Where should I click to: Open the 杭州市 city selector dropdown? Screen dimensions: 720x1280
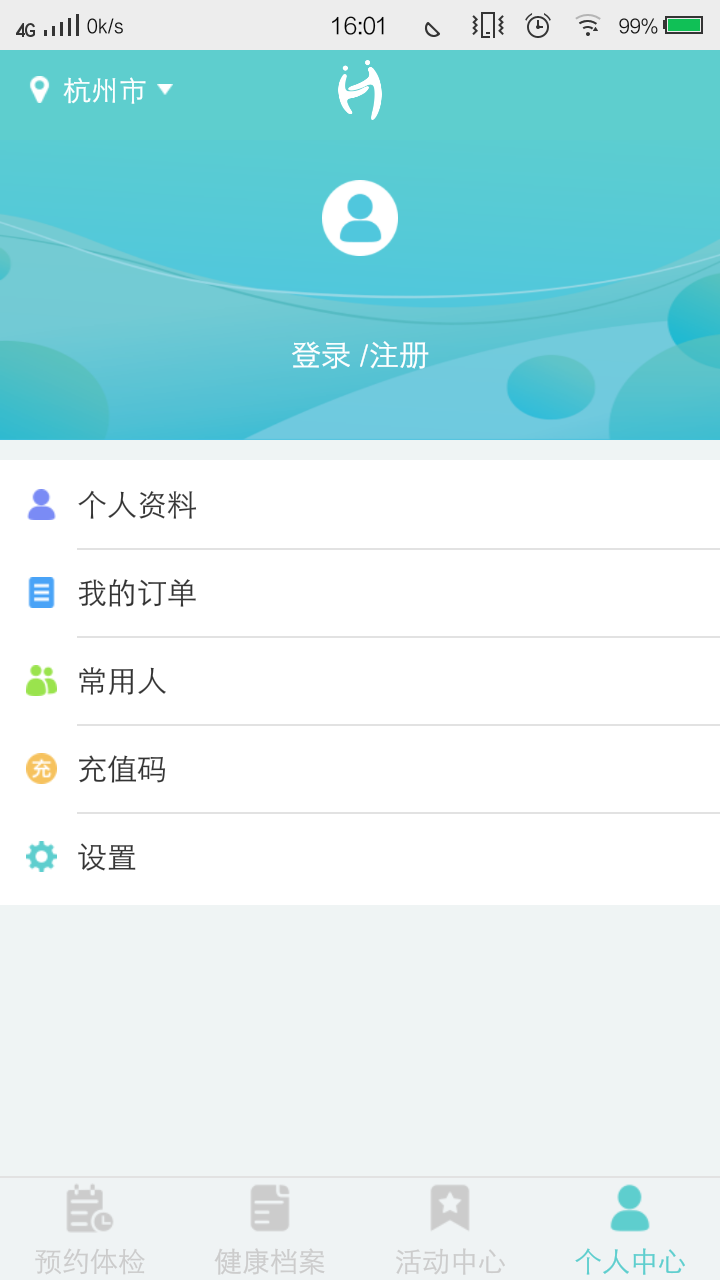(x=102, y=91)
